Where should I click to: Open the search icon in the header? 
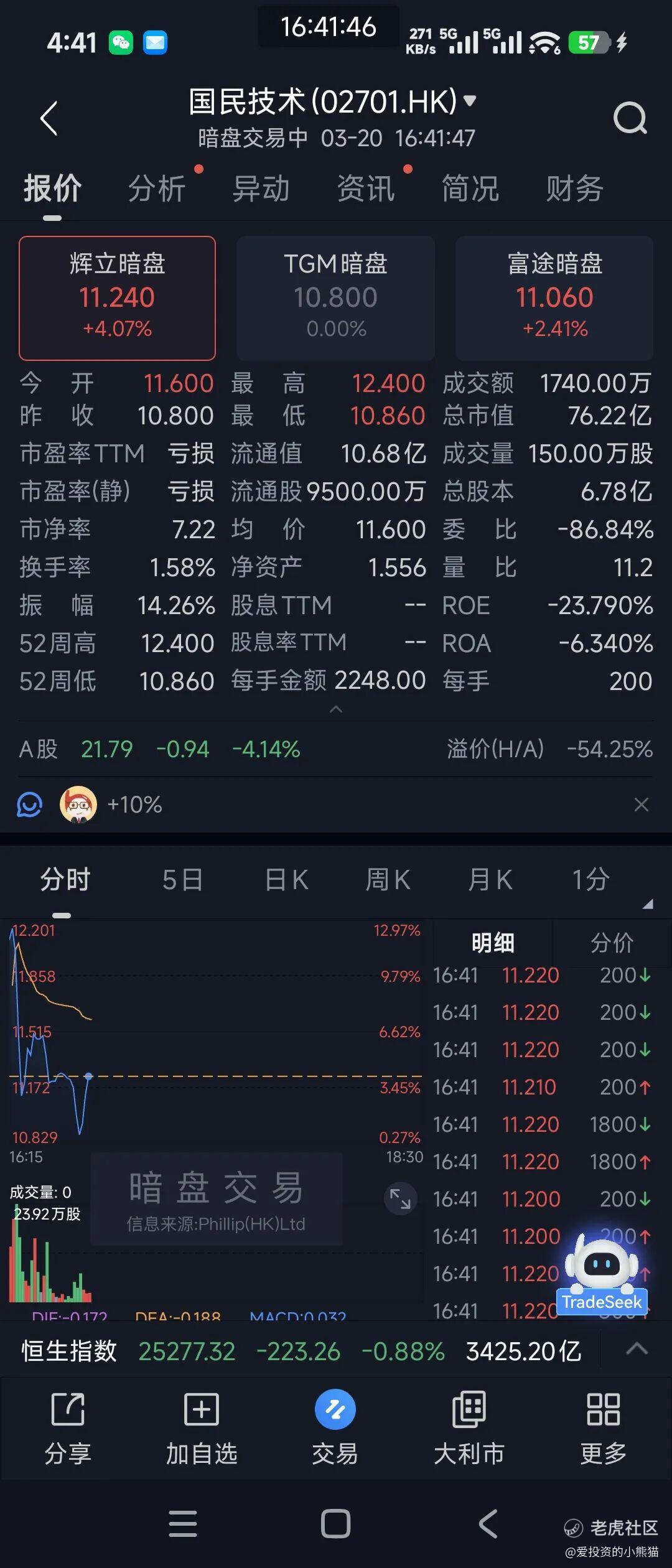pyautogui.click(x=630, y=118)
